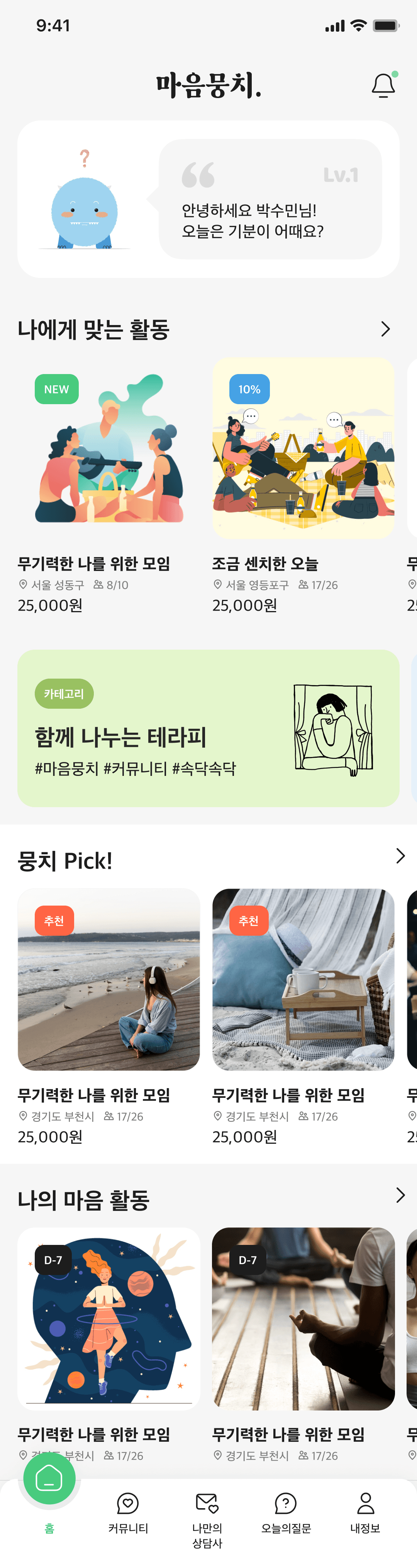
Task: Expand 나에게 맞는 활동 section arrow
Action: [385, 329]
